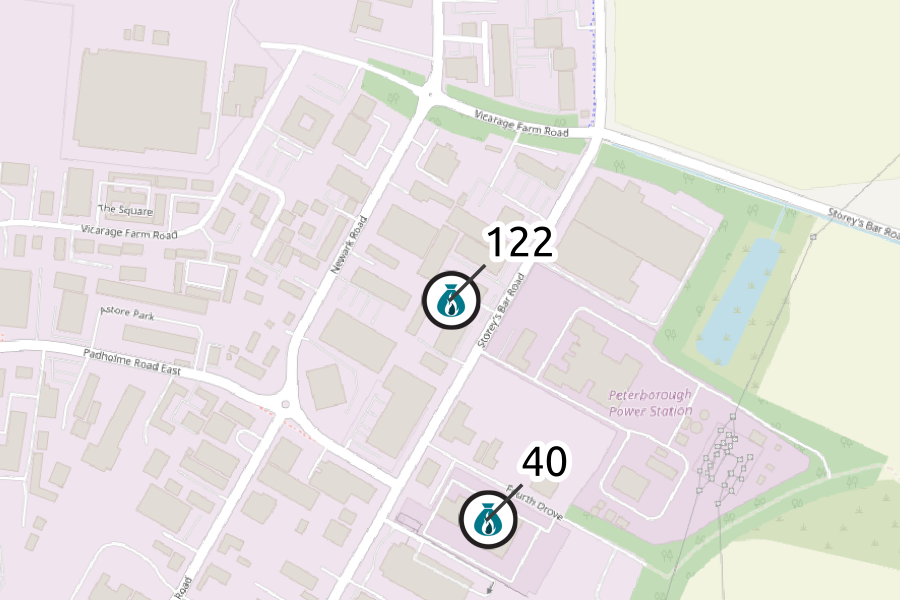Open the map marker labeled 122

tap(450, 299)
